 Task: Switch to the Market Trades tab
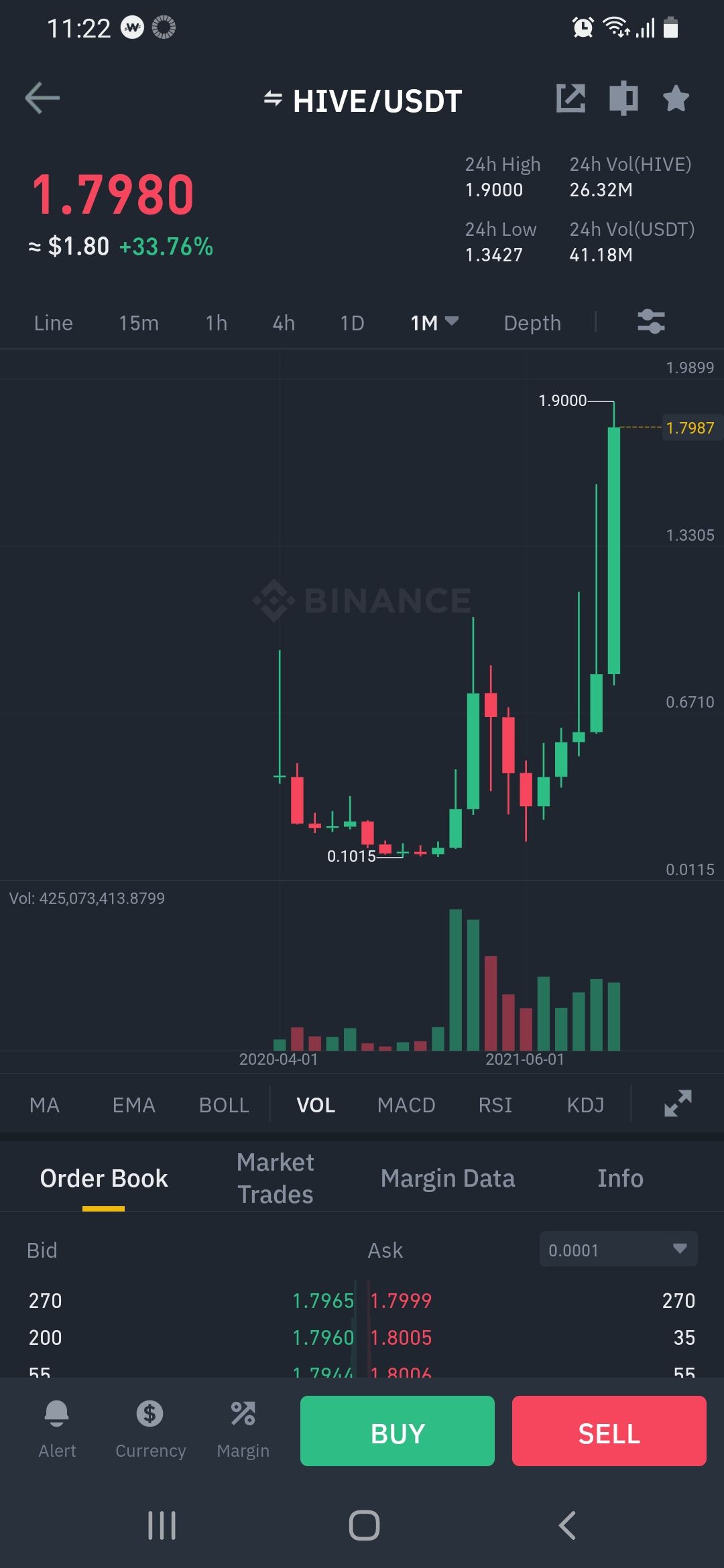[276, 1178]
